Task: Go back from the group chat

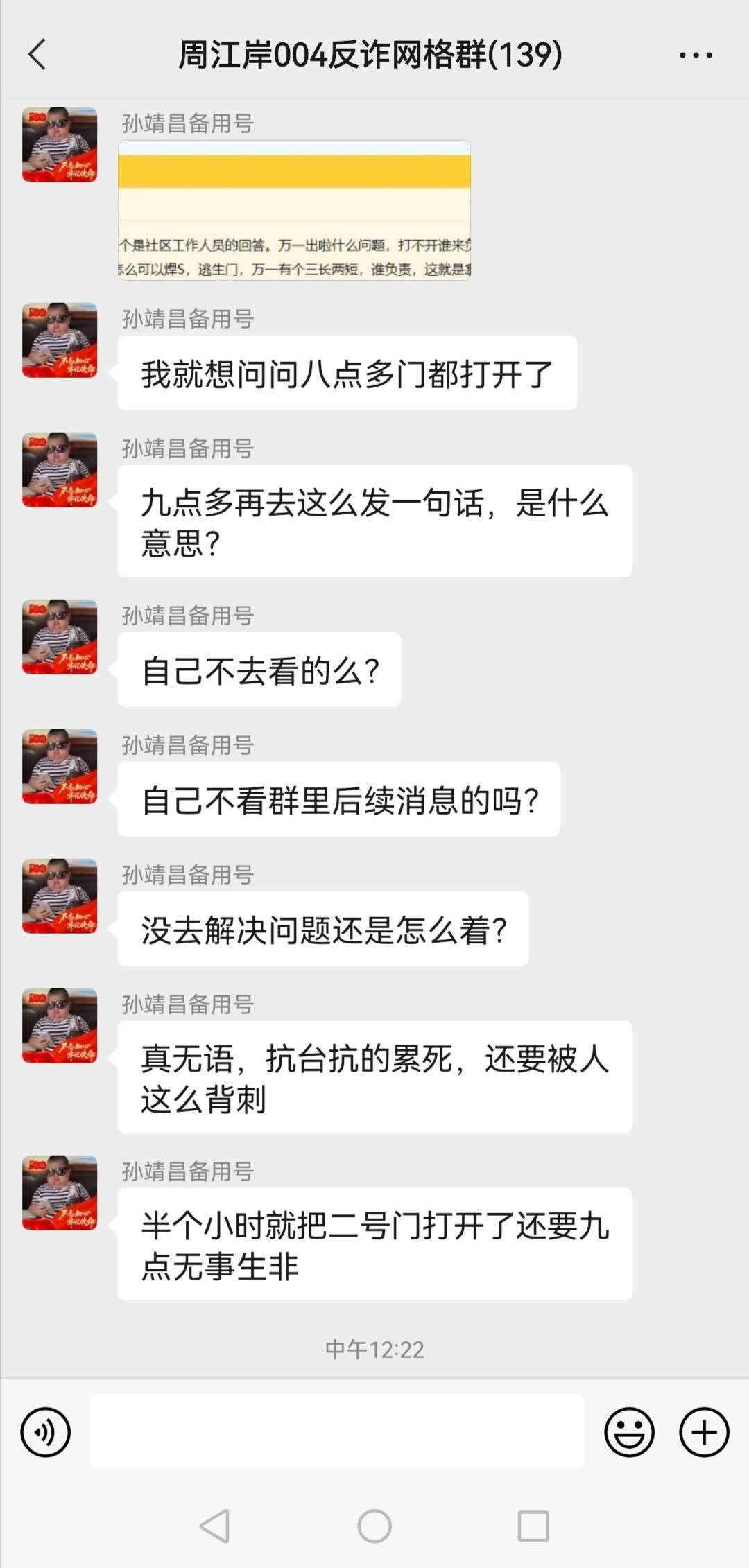Action: pyautogui.click(x=37, y=55)
